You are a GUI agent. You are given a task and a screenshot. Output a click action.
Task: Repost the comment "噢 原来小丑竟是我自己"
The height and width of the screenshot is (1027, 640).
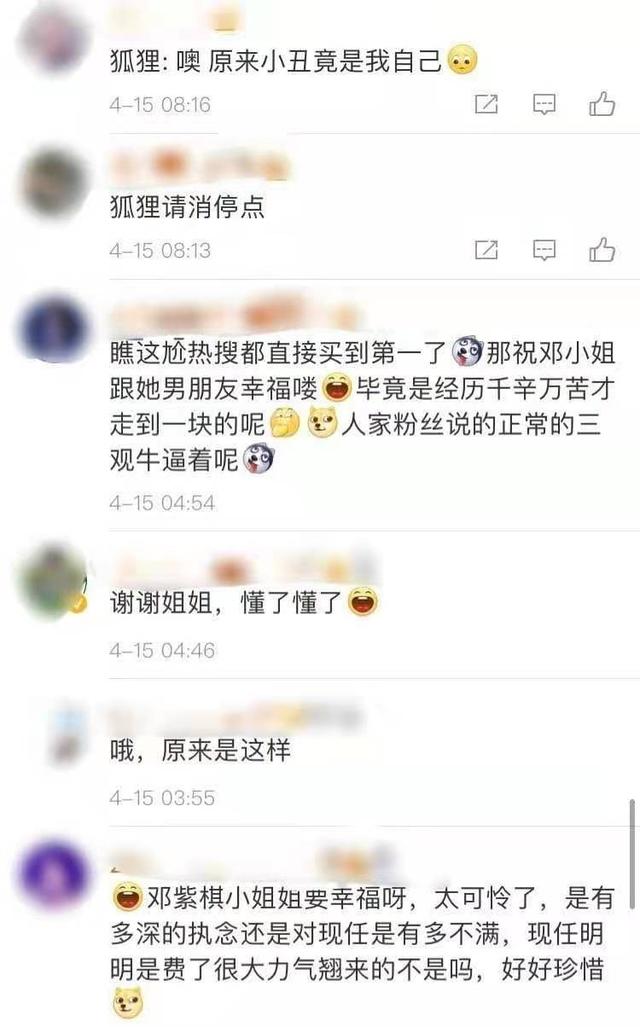coord(486,104)
